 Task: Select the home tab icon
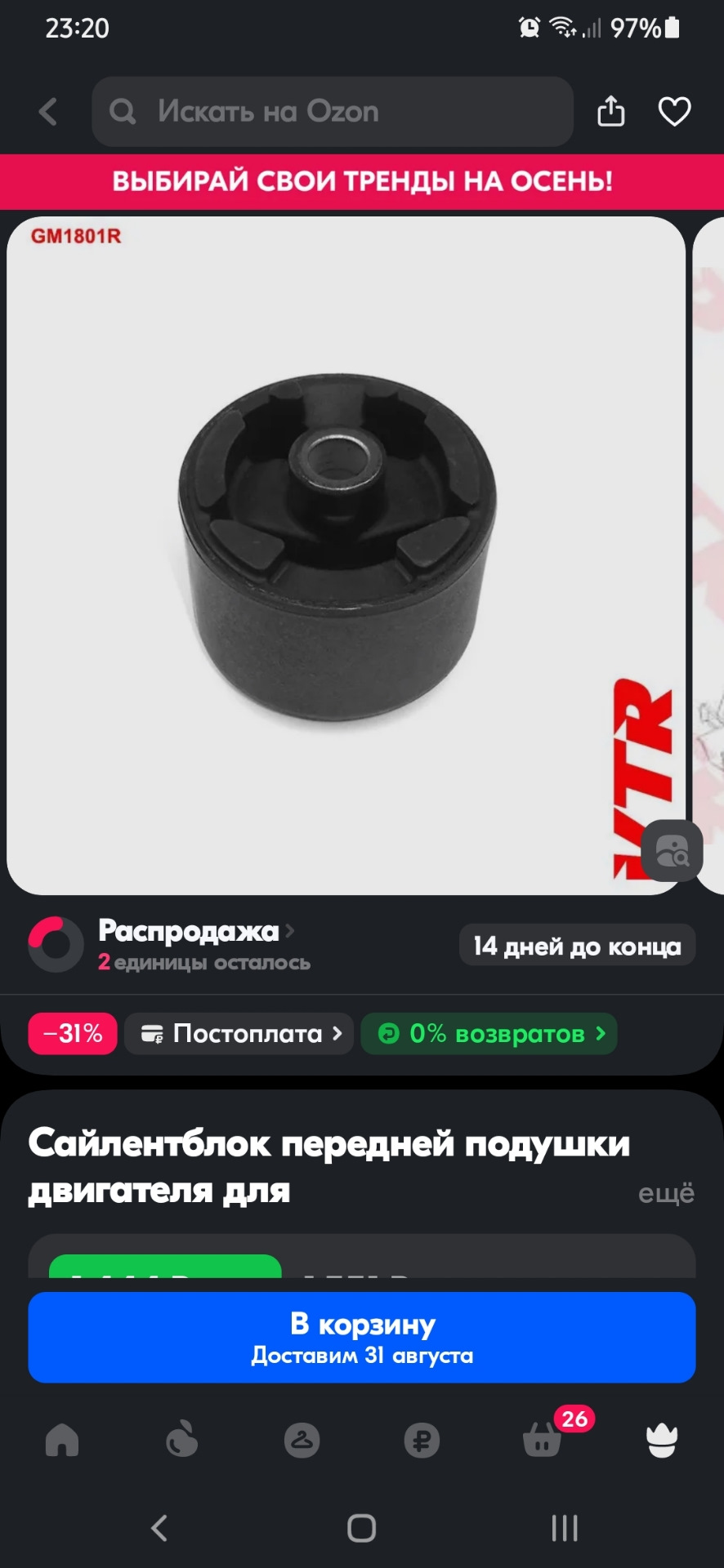pos(64,1441)
